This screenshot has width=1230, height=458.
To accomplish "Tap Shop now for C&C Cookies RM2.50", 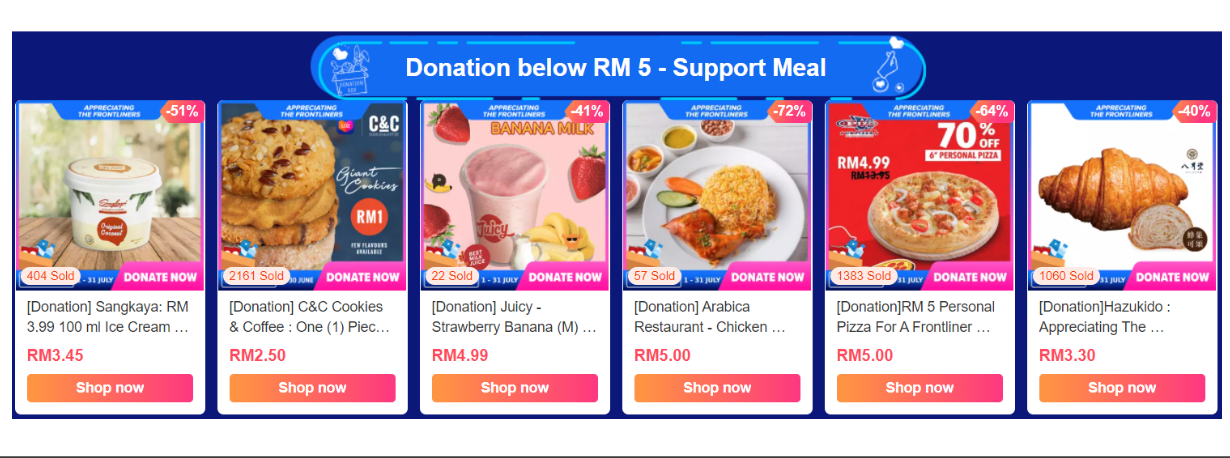I will click(x=312, y=388).
